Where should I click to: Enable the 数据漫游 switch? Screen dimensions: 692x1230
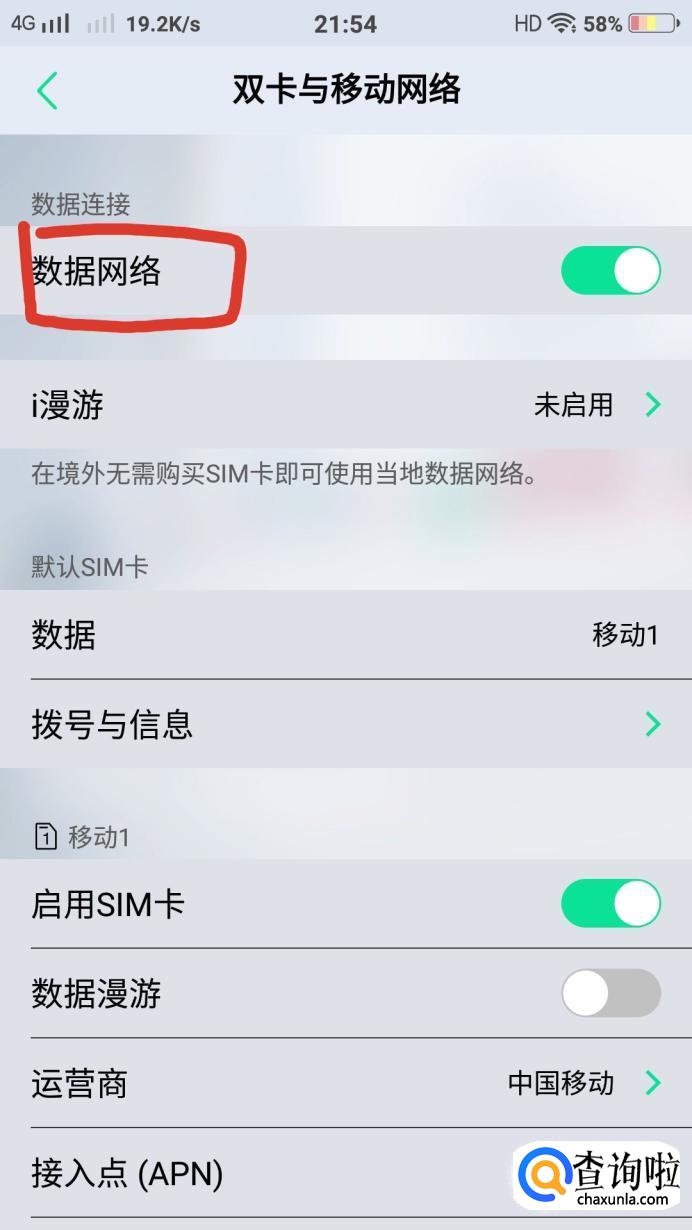click(610, 993)
